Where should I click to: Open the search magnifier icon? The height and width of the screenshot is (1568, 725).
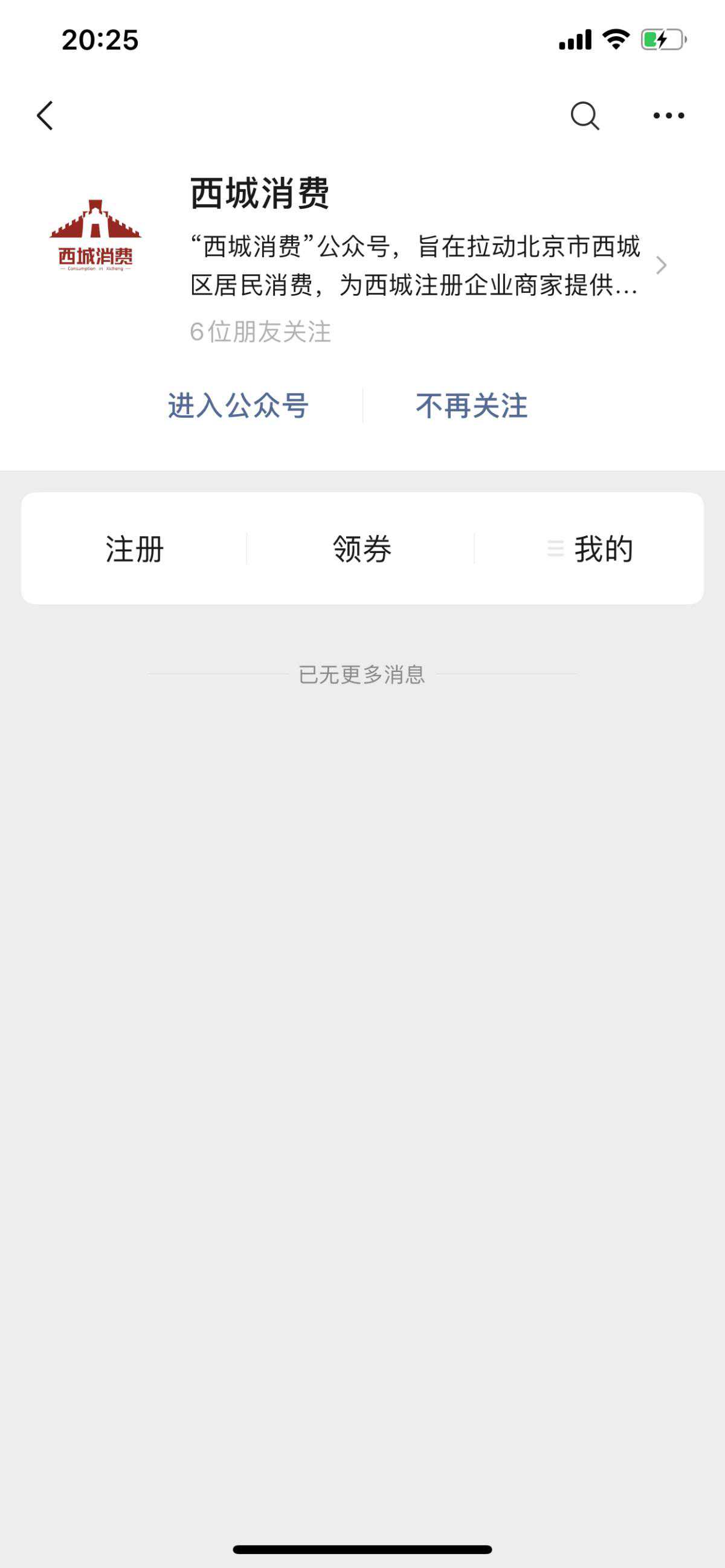pyautogui.click(x=584, y=116)
